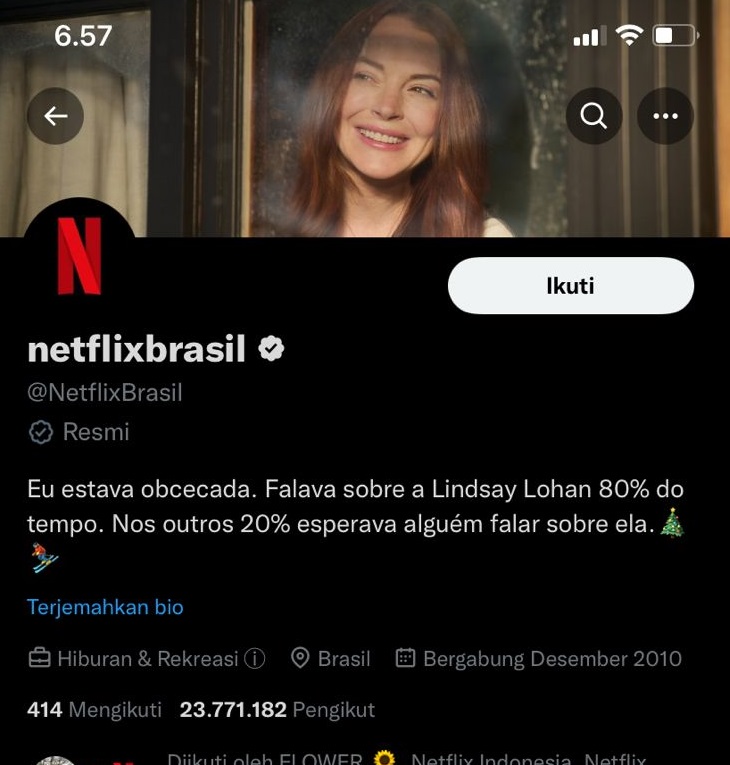Follow netflixbrasil with the Ikuti button
The image size is (730, 765).
tap(570, 286)
